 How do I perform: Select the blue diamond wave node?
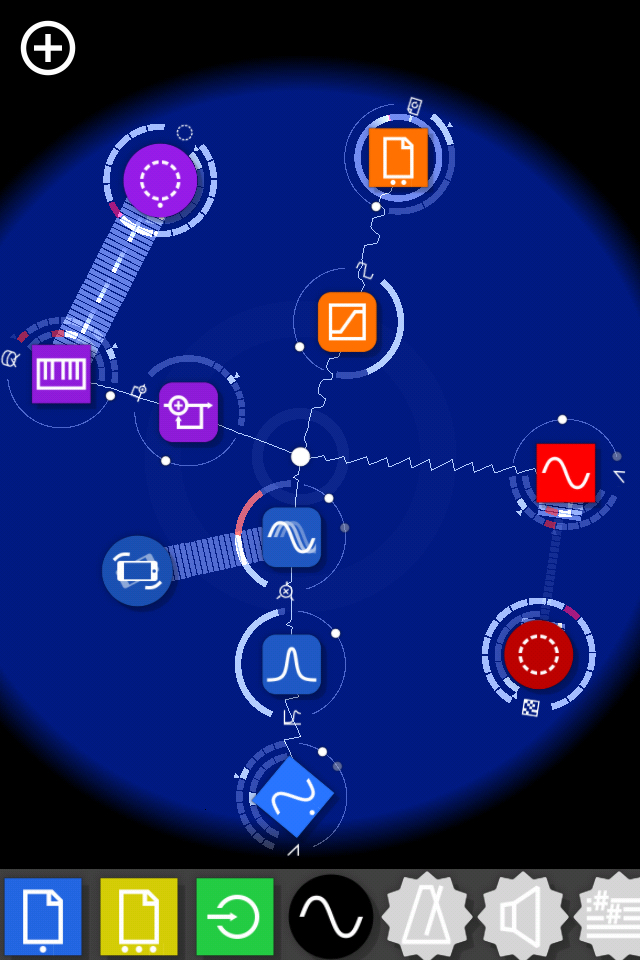pyautogui.click(x=293, y=797)
